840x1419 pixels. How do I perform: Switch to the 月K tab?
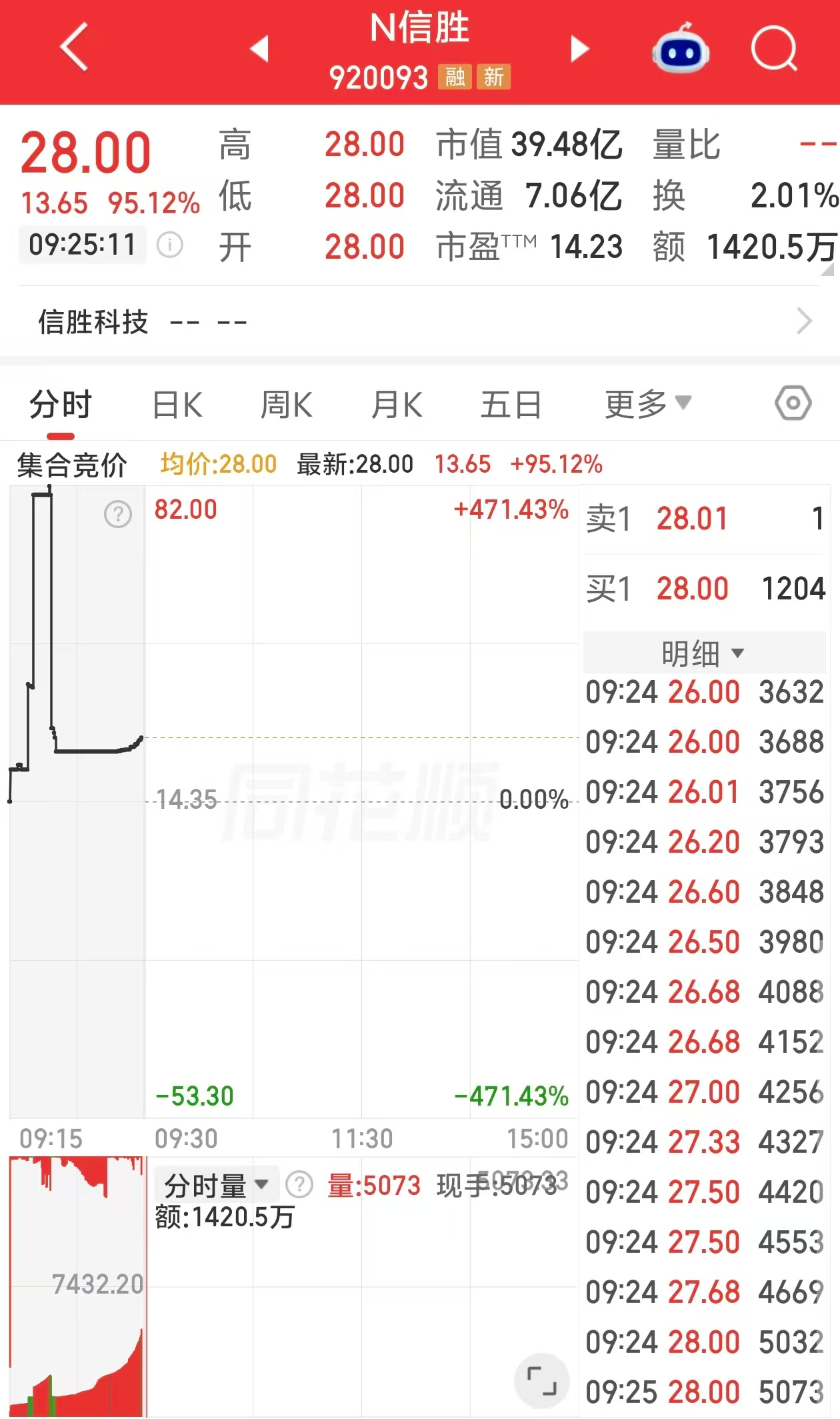coord(397,405)
